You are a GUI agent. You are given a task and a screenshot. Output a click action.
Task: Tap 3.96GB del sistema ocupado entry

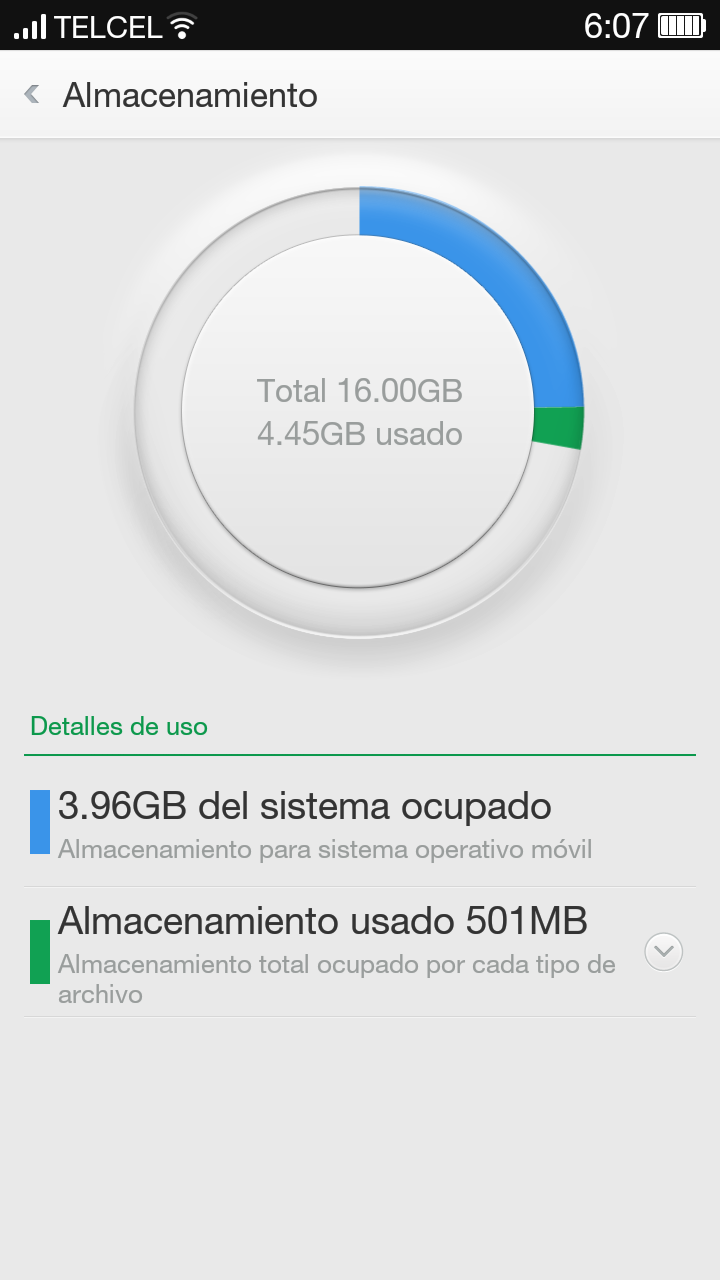tap(305, 806)
